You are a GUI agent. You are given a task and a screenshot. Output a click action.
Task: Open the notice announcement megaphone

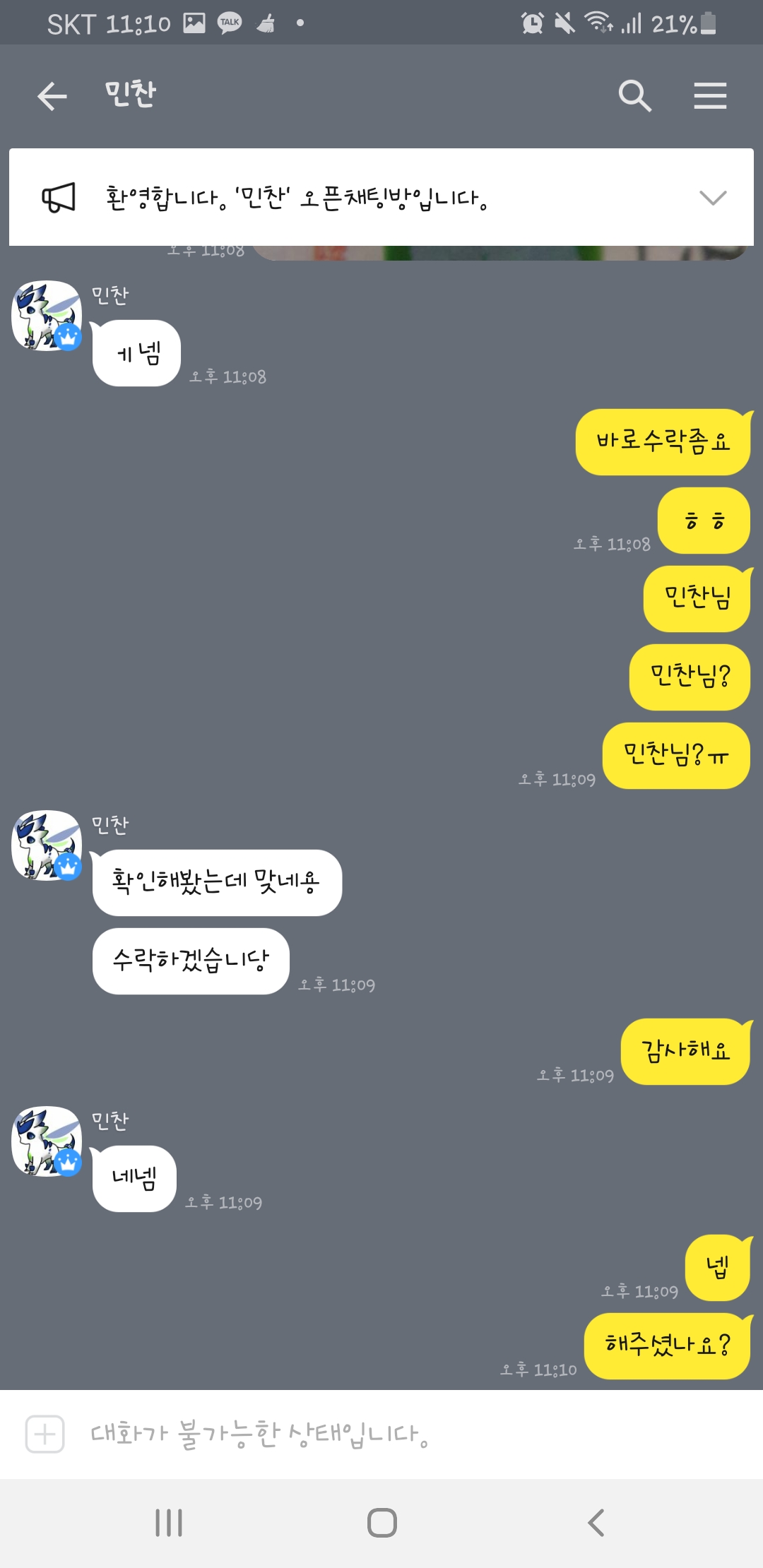click(x=59, y=198)
